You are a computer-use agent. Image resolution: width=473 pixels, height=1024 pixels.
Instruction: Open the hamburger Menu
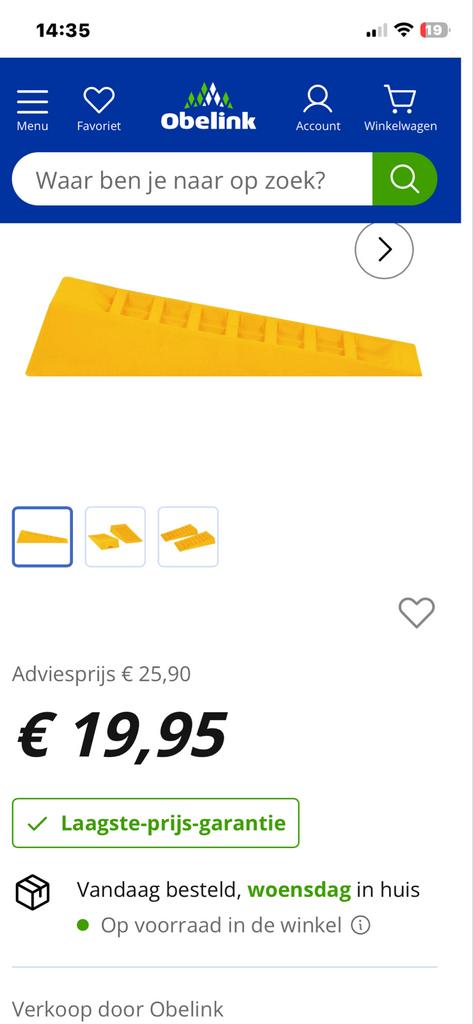pos(32,108)
